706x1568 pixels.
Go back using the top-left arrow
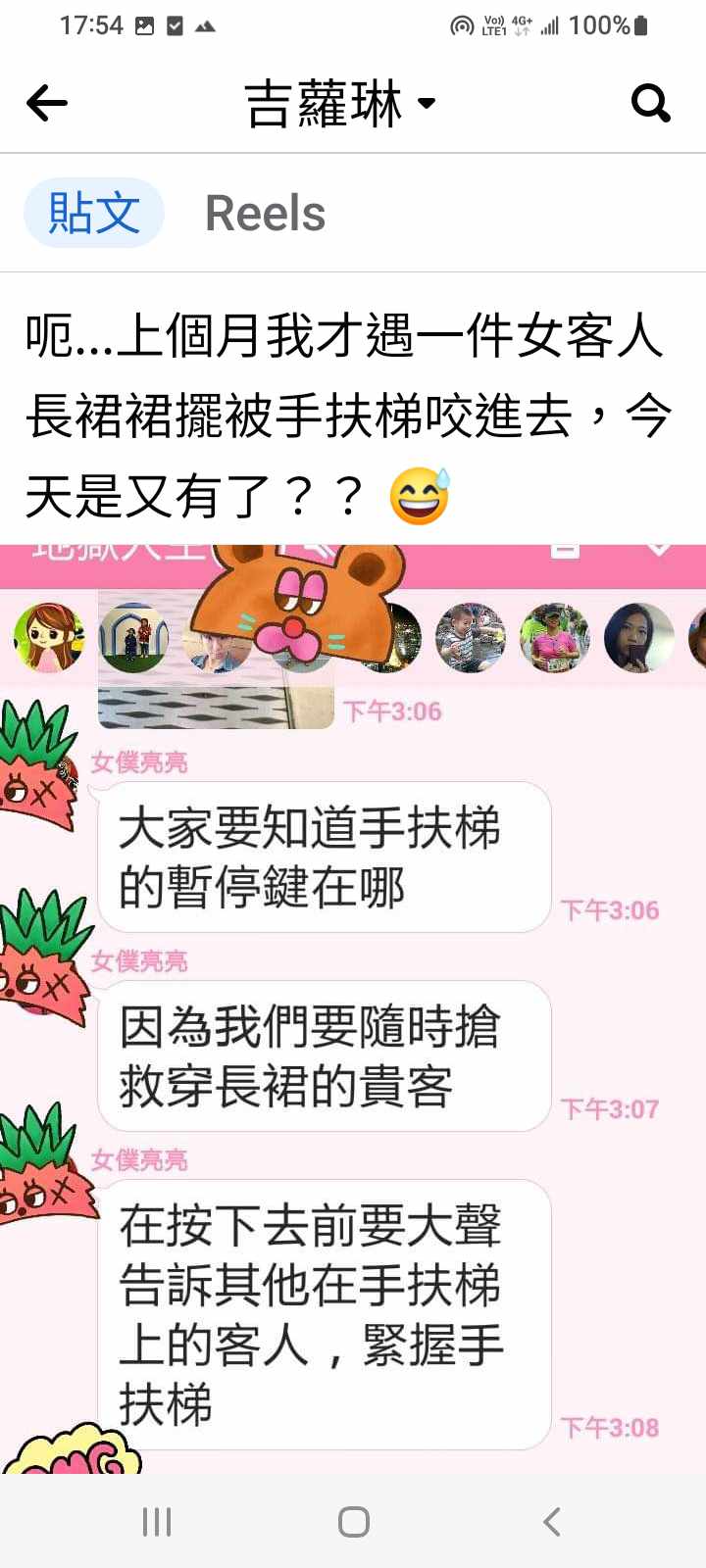pyautogui.click(x=47, y=102)
